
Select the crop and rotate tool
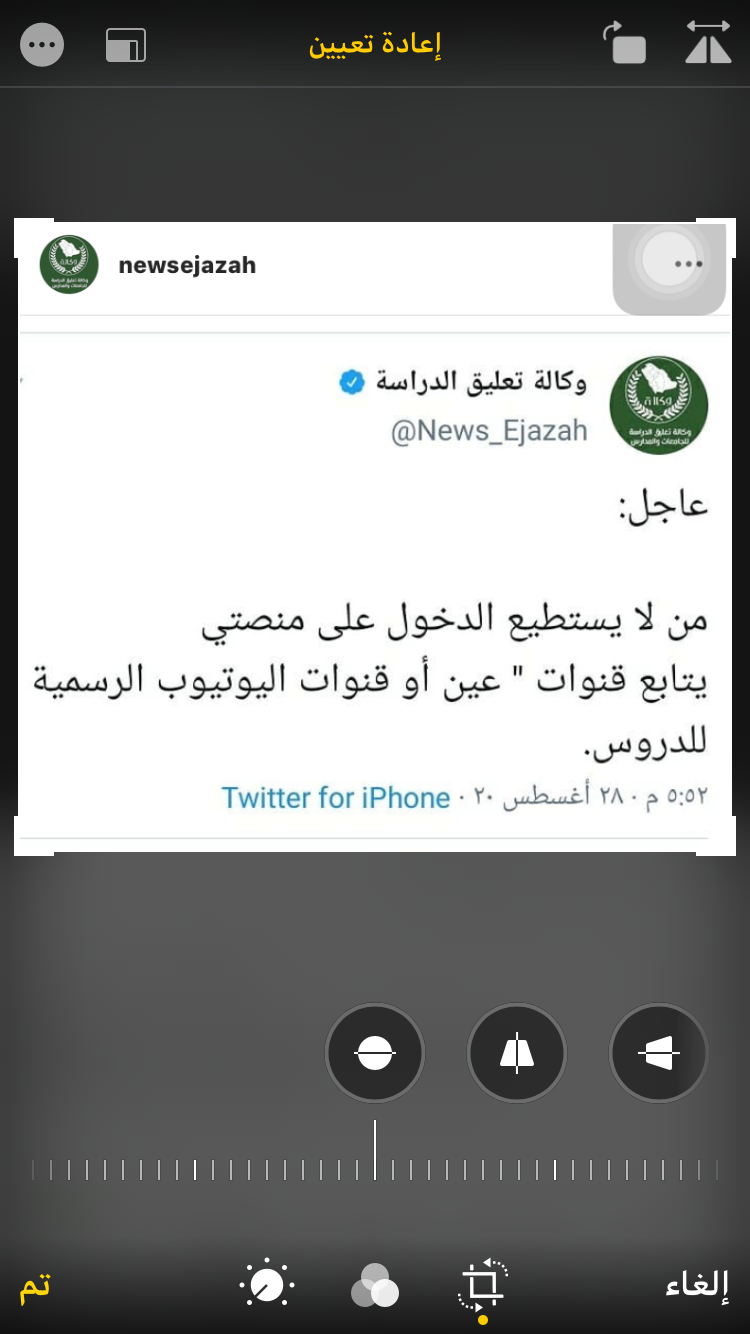click(x=482, y=1284)
